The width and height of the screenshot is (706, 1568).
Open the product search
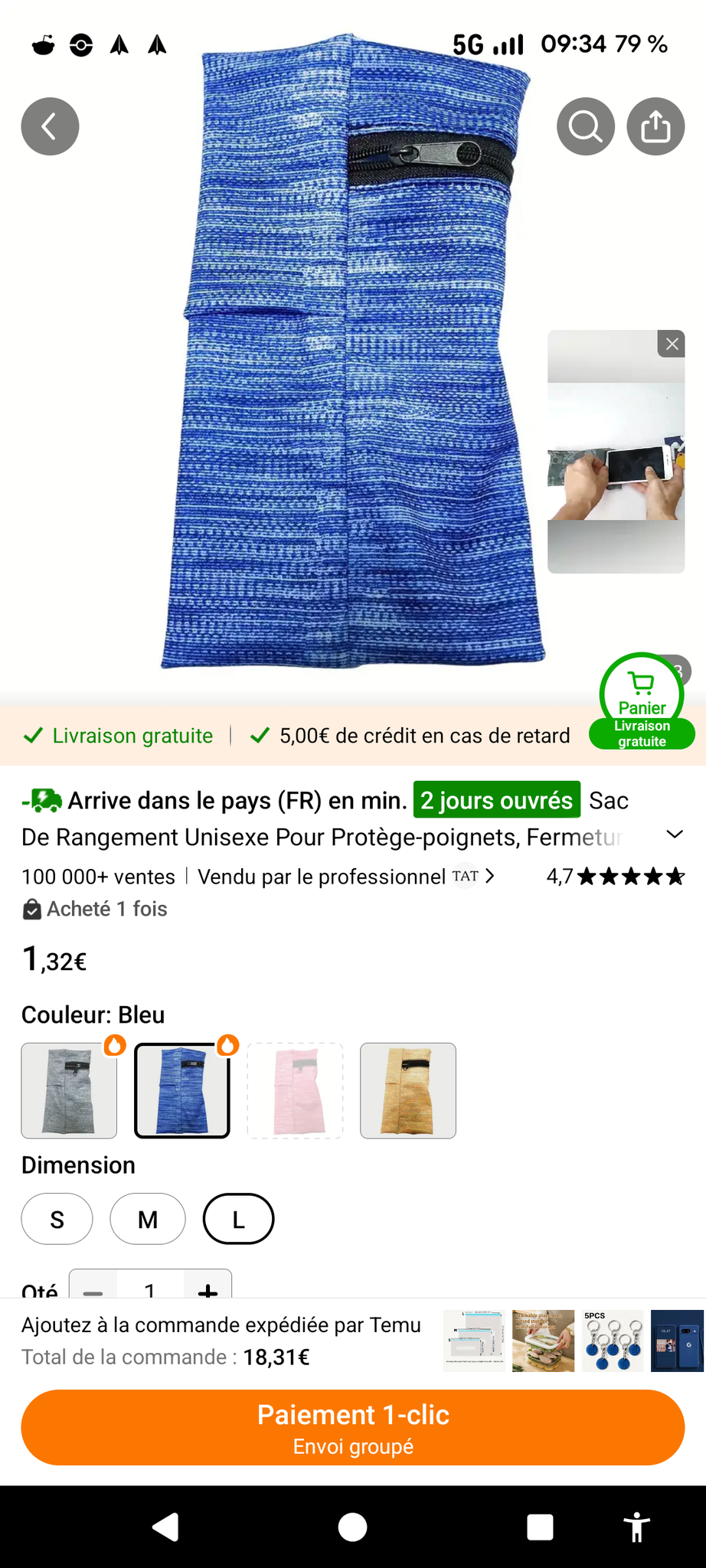[584, 126]
